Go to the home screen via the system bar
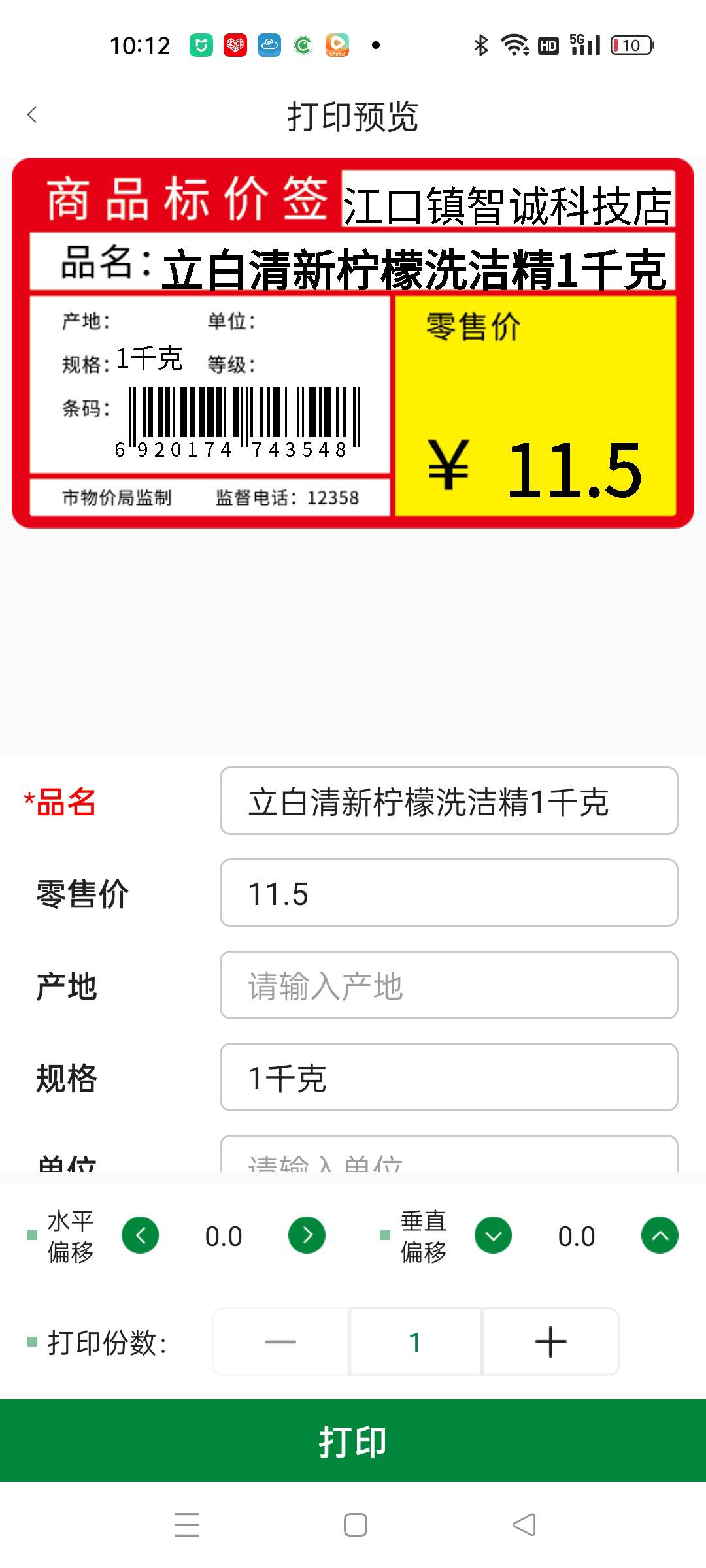Screen dimensions: 706x1568 [356, 1525]
